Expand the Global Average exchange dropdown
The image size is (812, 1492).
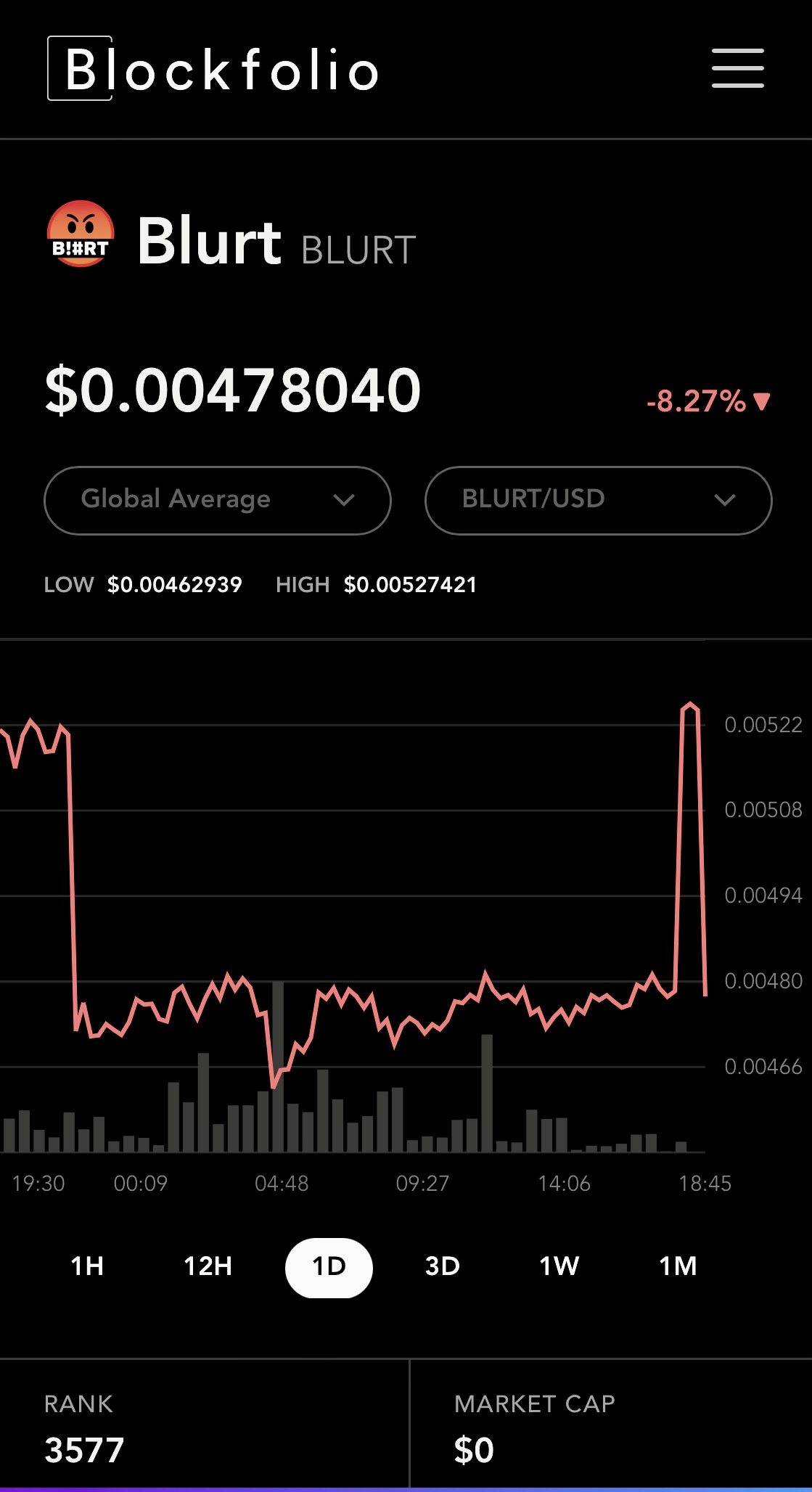click(218, 500)
